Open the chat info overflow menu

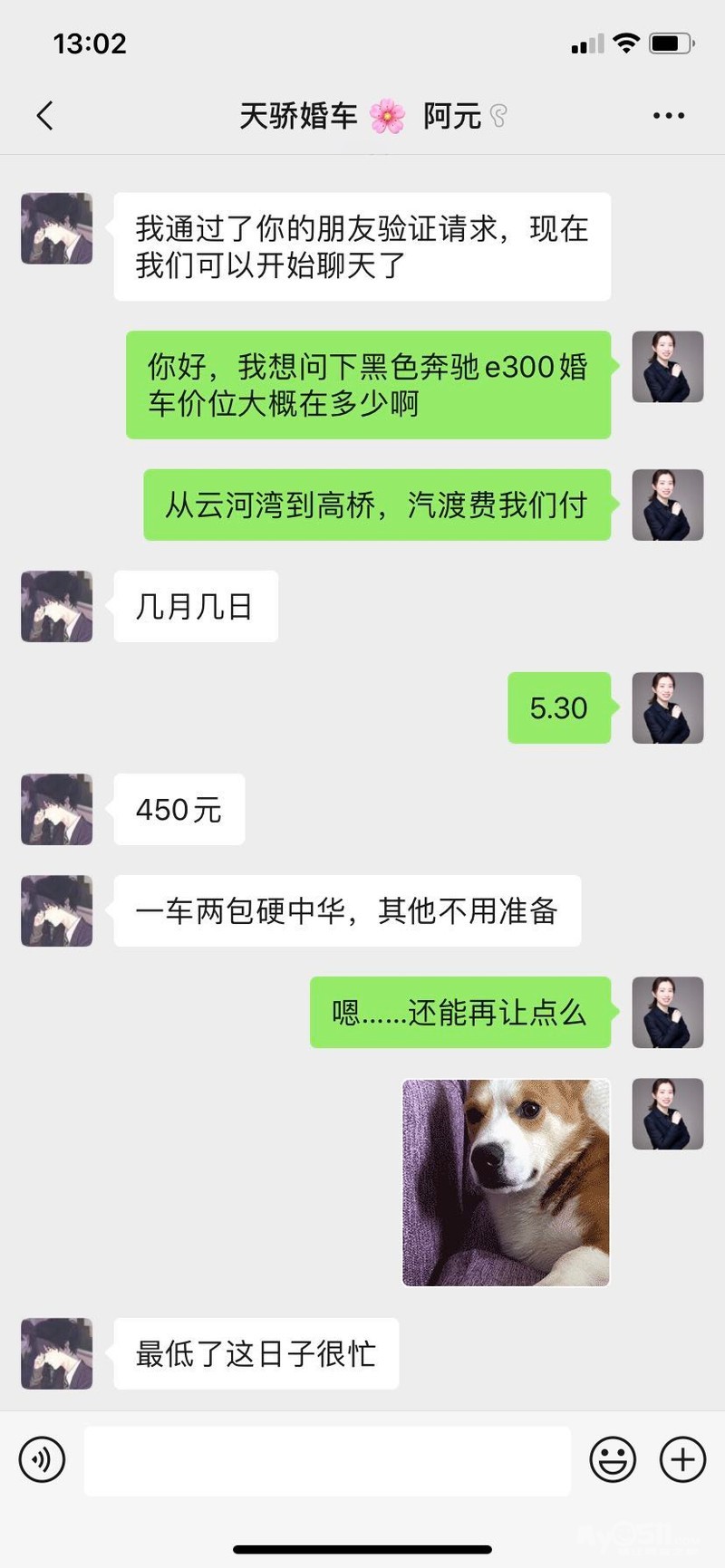(668, 116)
